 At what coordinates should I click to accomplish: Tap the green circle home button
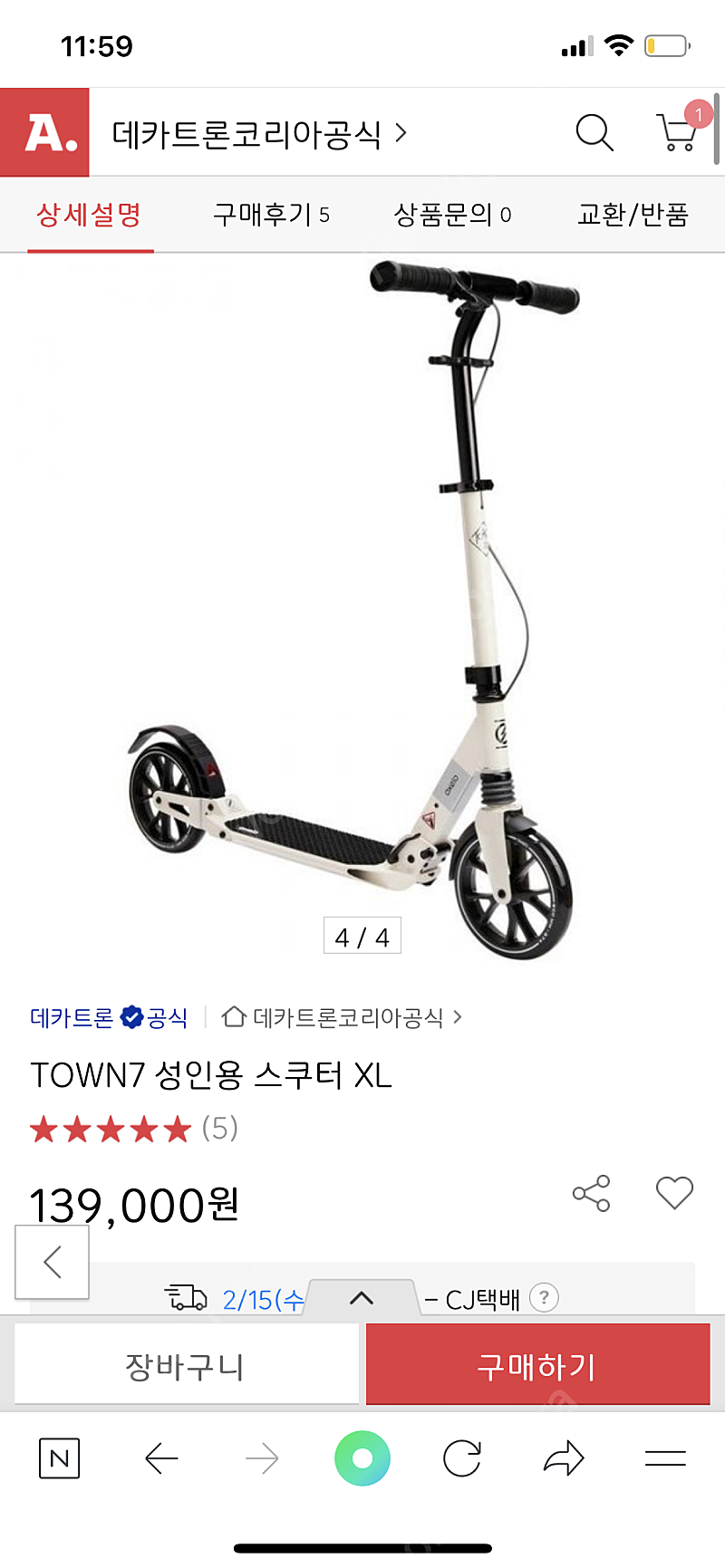[362, 1458]
